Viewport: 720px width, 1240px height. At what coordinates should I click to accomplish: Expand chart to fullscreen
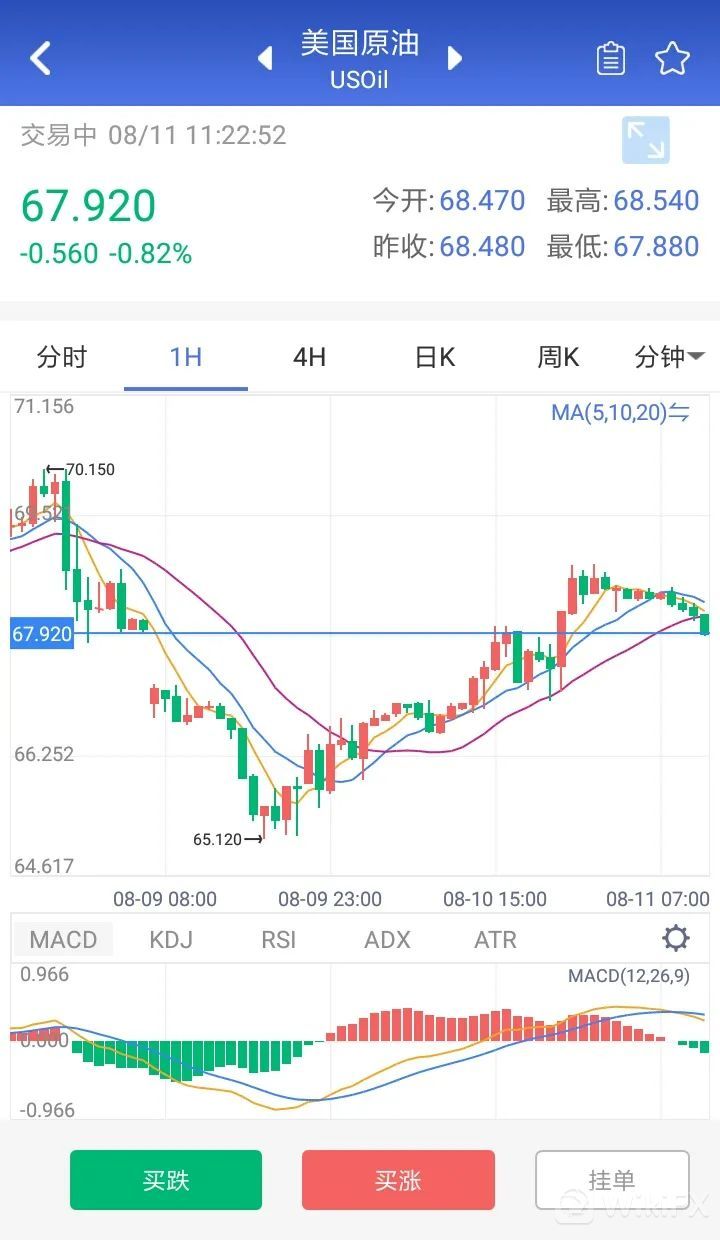645,140
